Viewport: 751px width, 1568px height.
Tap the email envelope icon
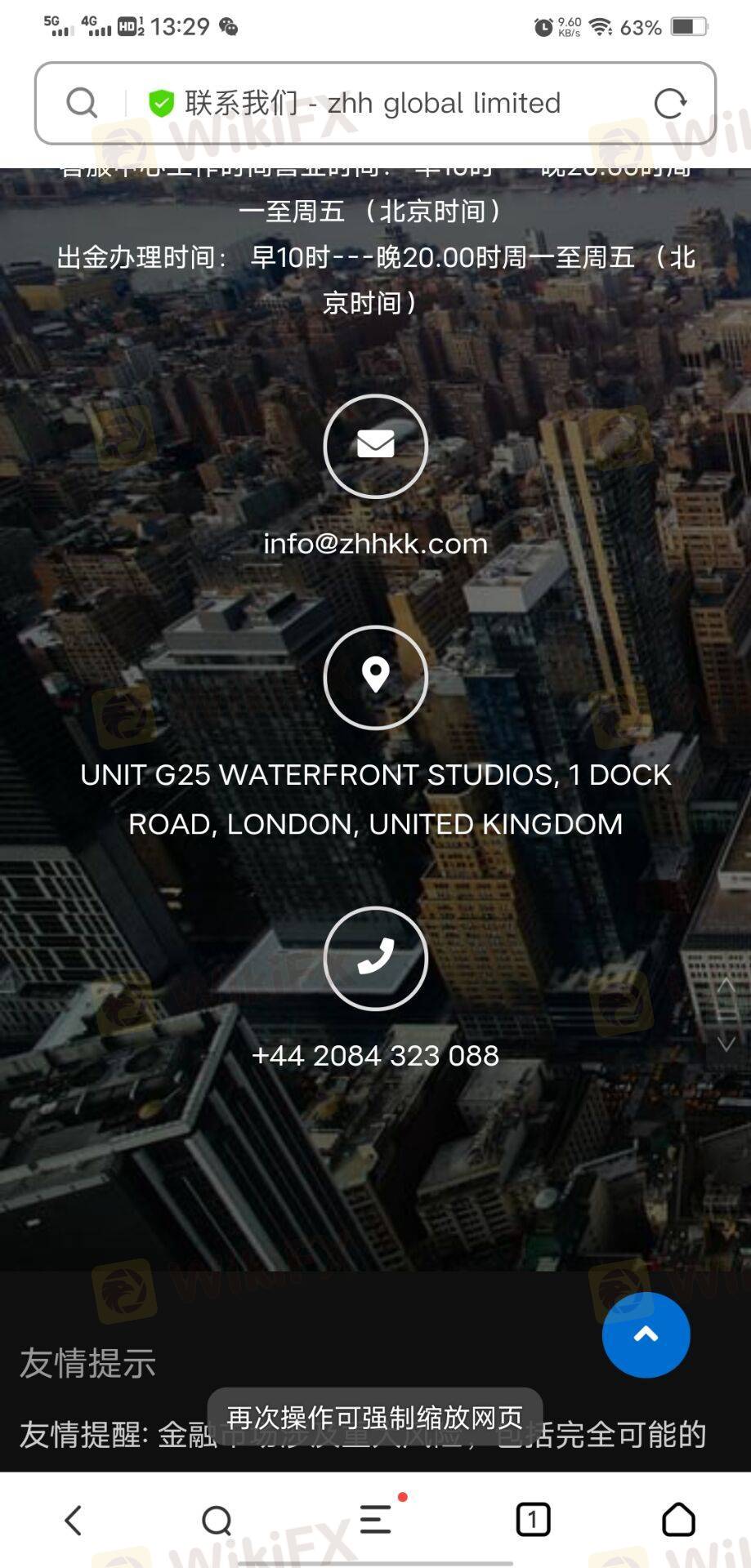pyautogui.click(x=376, y=446)
